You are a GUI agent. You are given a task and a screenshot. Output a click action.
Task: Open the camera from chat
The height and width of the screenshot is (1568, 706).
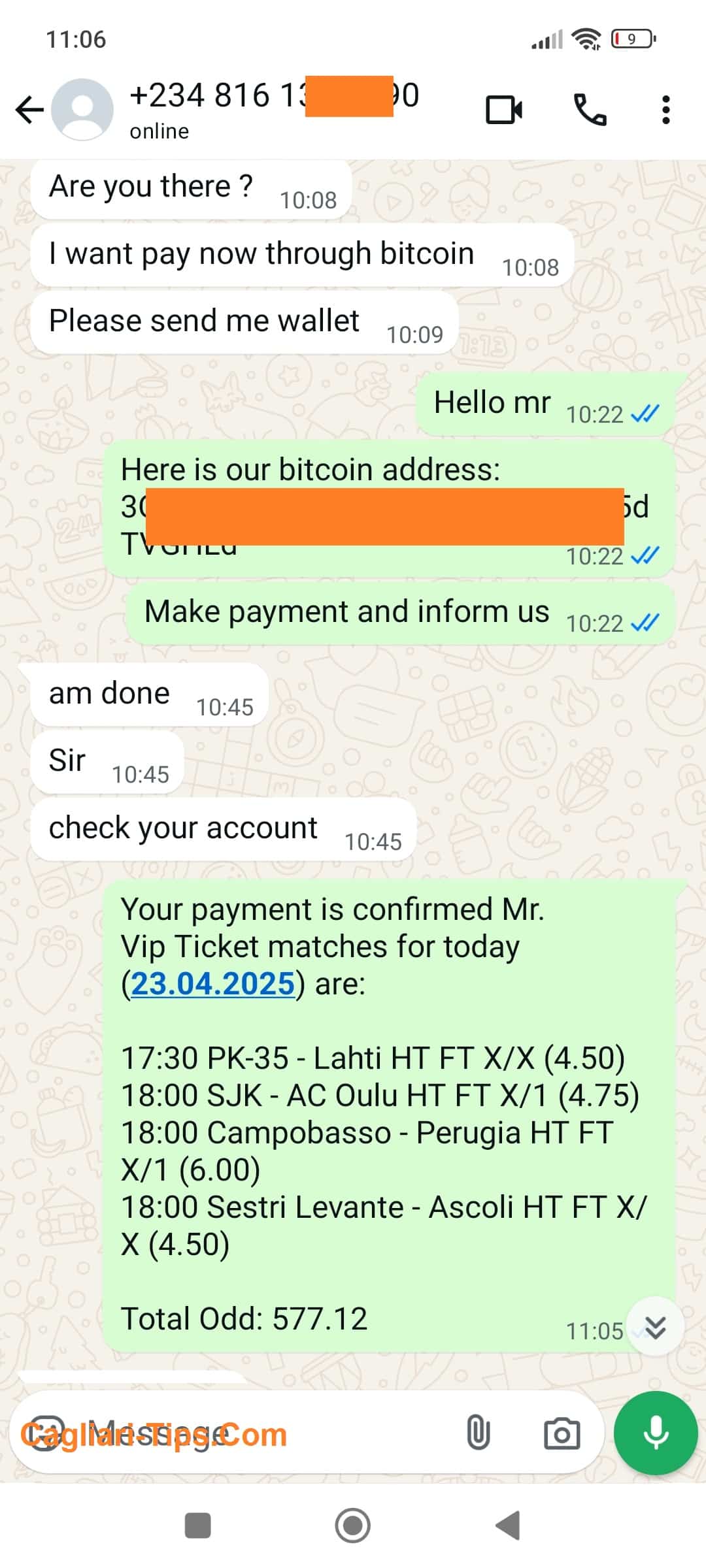click(x=562, y=1433)
